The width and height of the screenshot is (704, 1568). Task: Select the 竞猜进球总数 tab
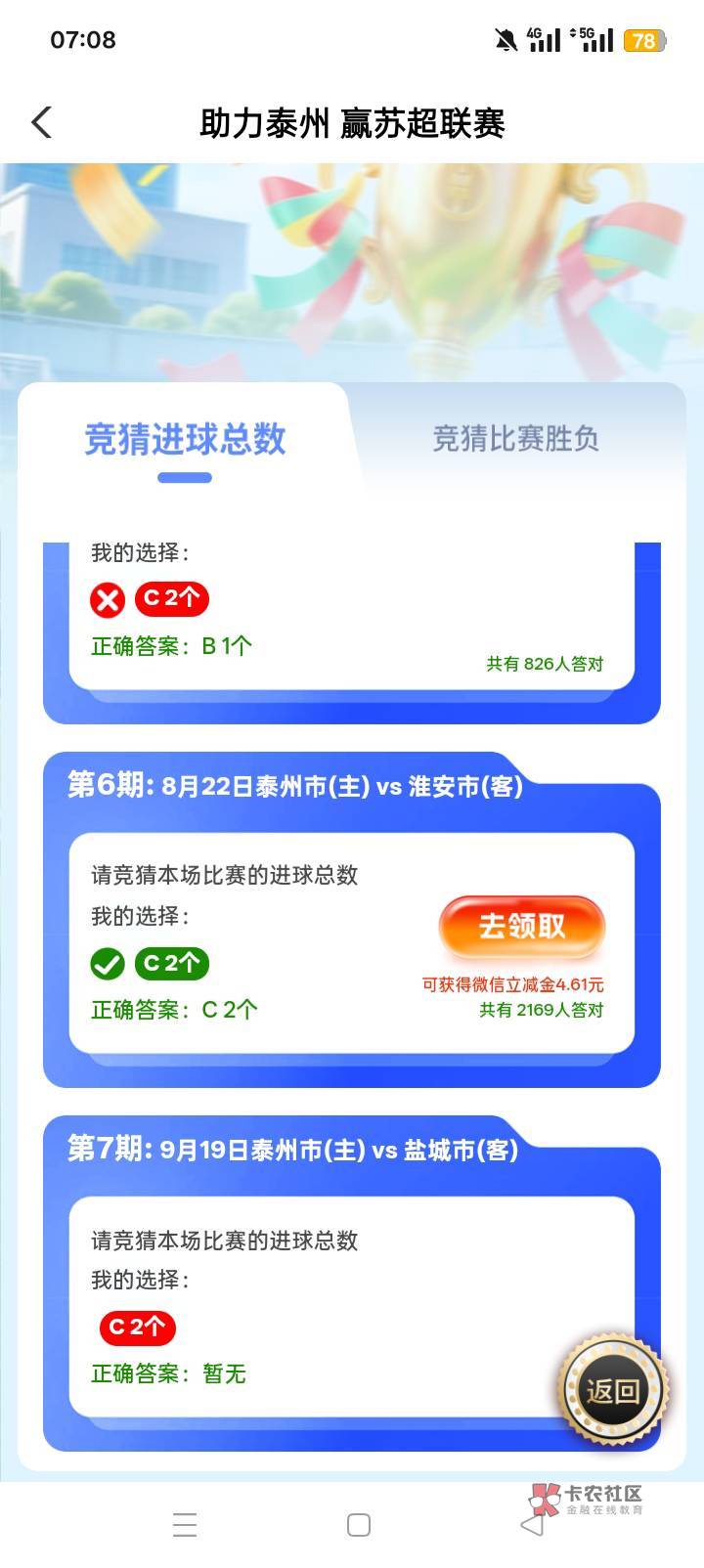pyautogui.click(x=185, y=439)
